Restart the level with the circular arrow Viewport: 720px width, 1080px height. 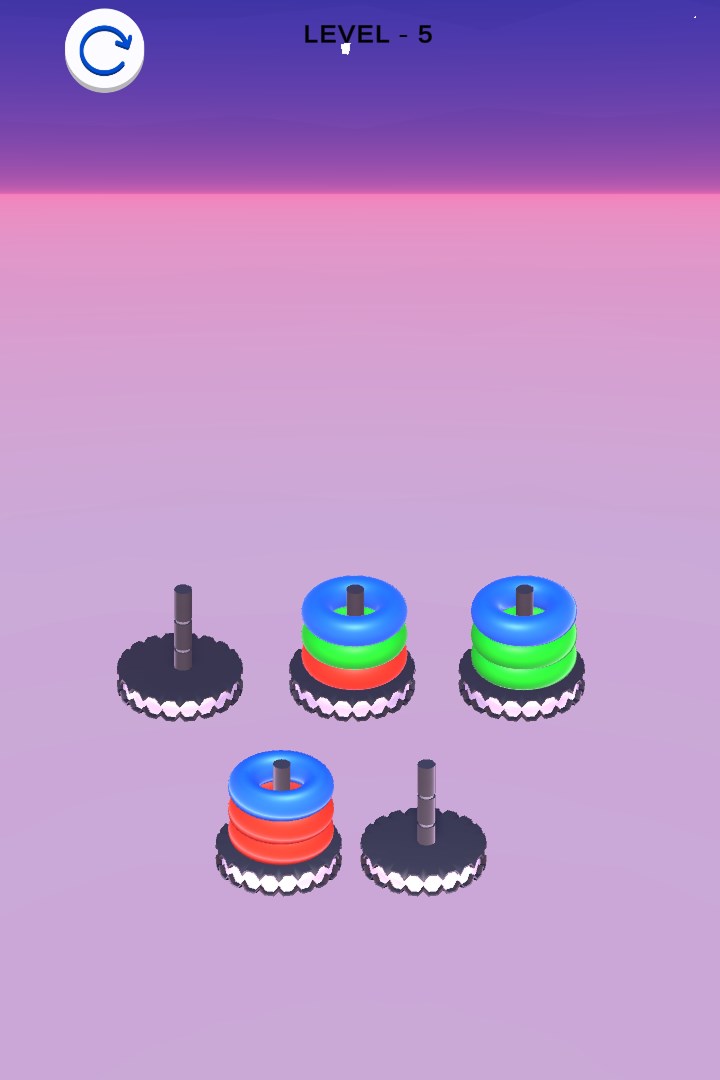(x=105, y=50)
